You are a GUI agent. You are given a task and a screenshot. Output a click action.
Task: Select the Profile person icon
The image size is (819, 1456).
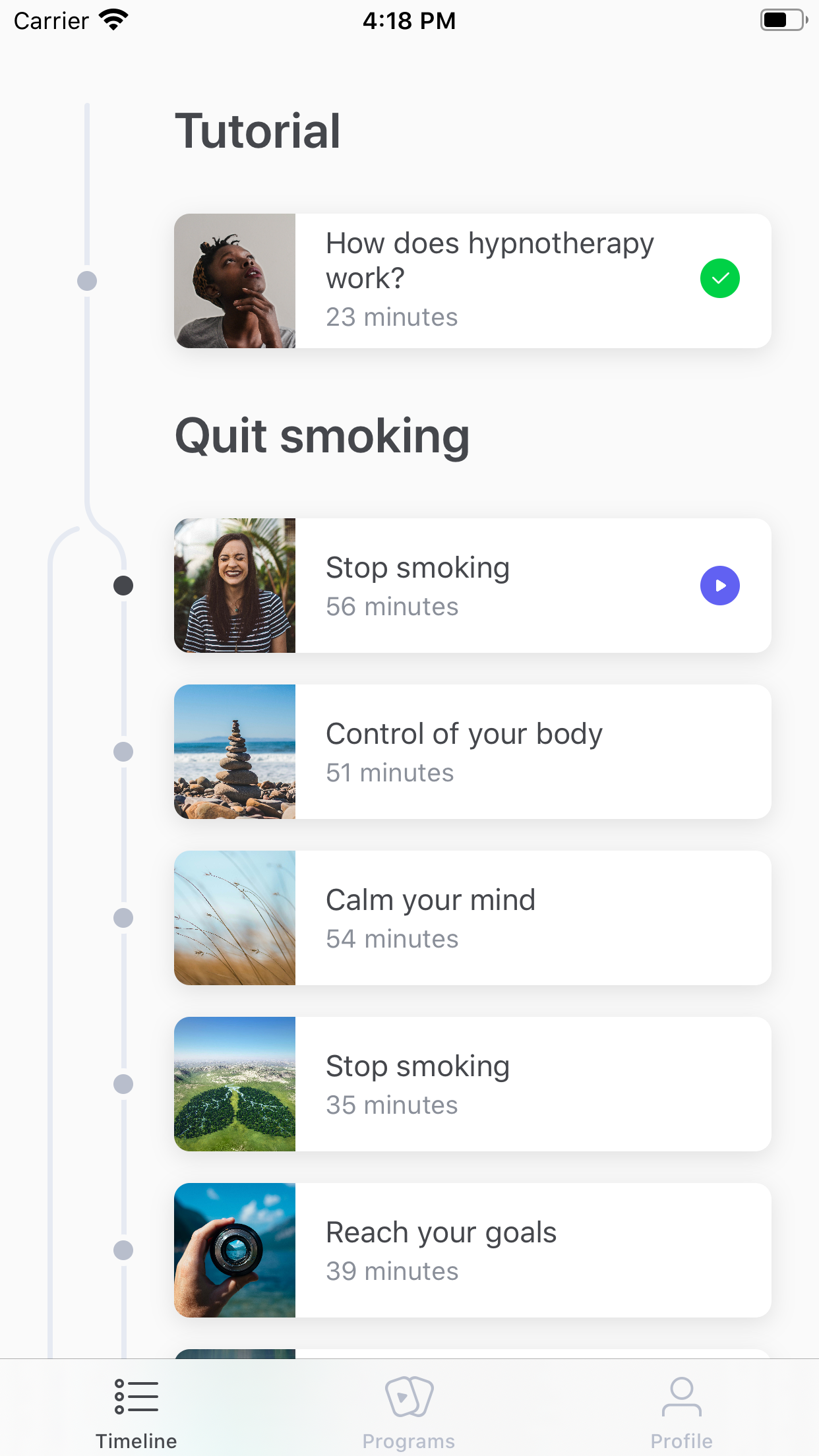coord(682,1395)
